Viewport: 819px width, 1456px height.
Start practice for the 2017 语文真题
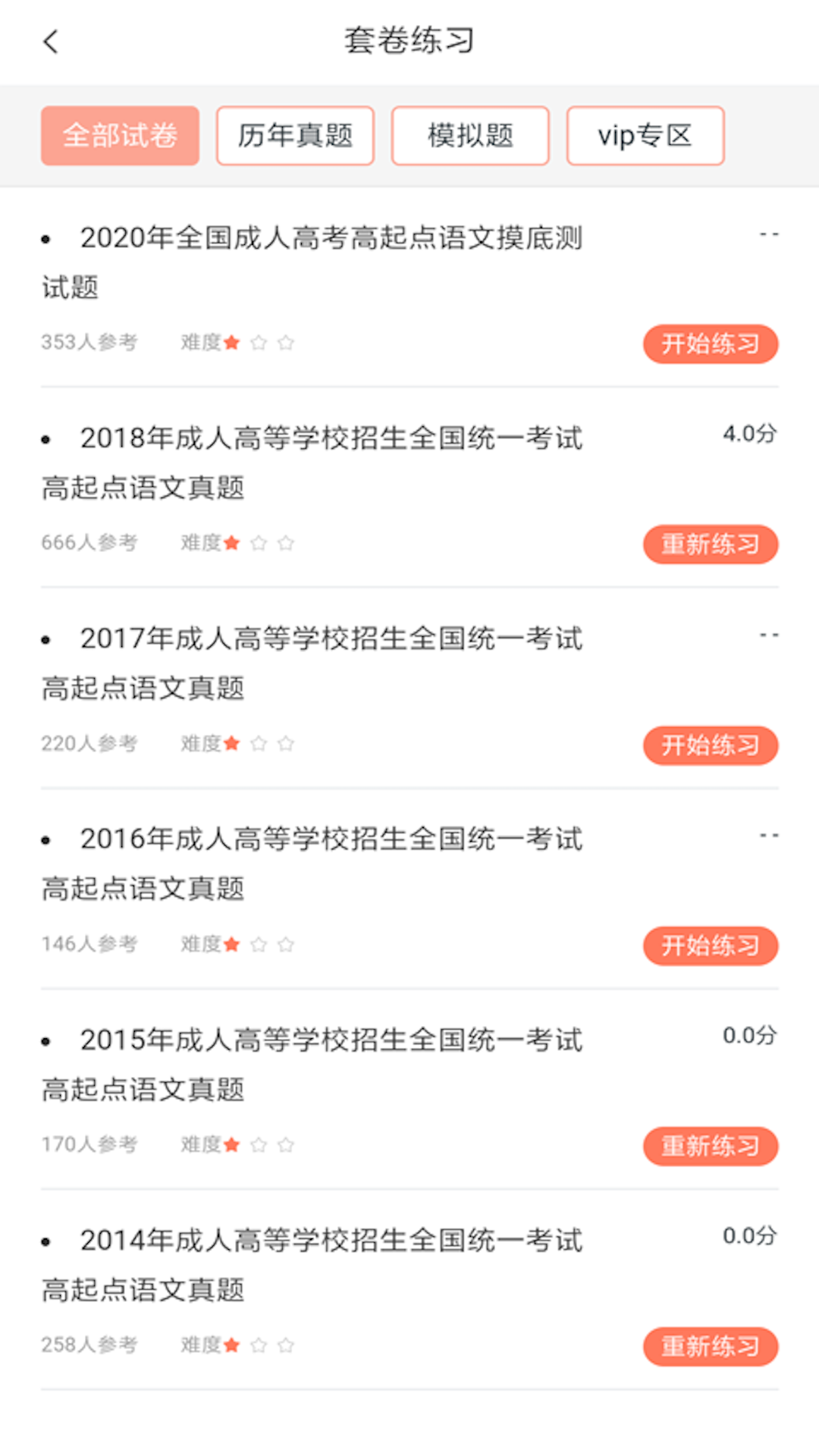[x=711, y=745]
